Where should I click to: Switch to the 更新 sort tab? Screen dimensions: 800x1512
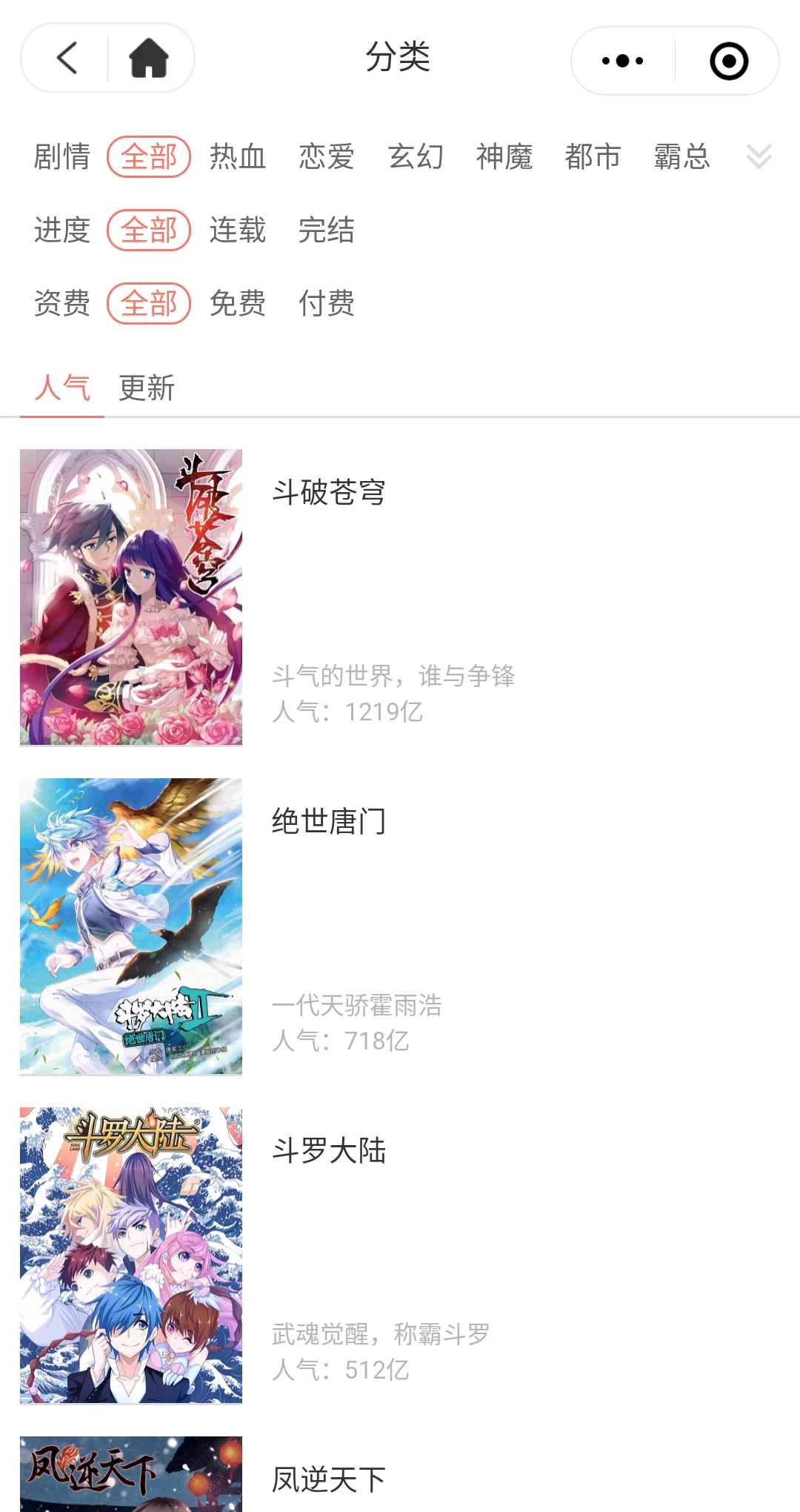pyautogui.click(x=147, y=388)
